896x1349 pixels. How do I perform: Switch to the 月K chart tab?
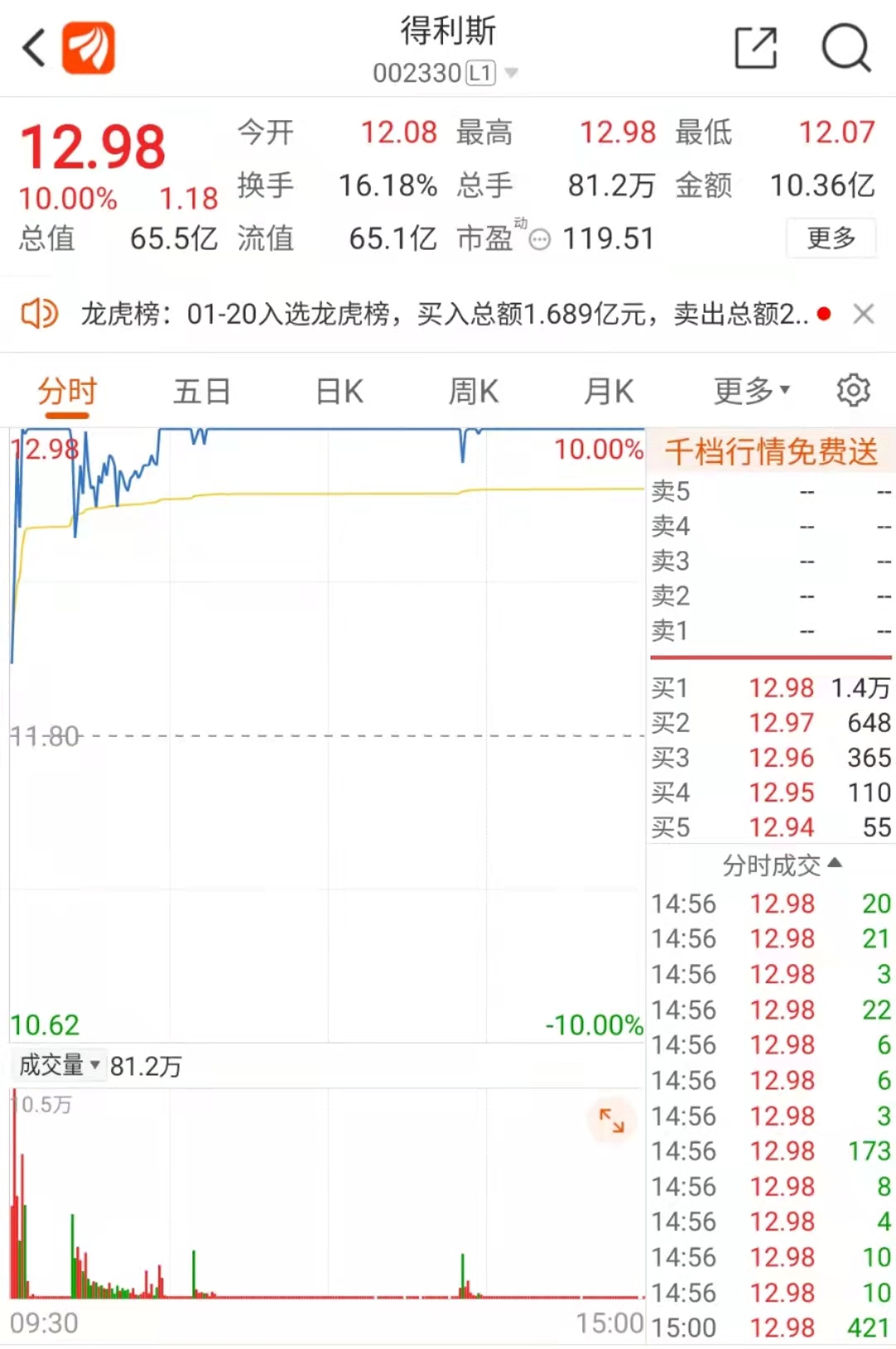coord(609,391)
